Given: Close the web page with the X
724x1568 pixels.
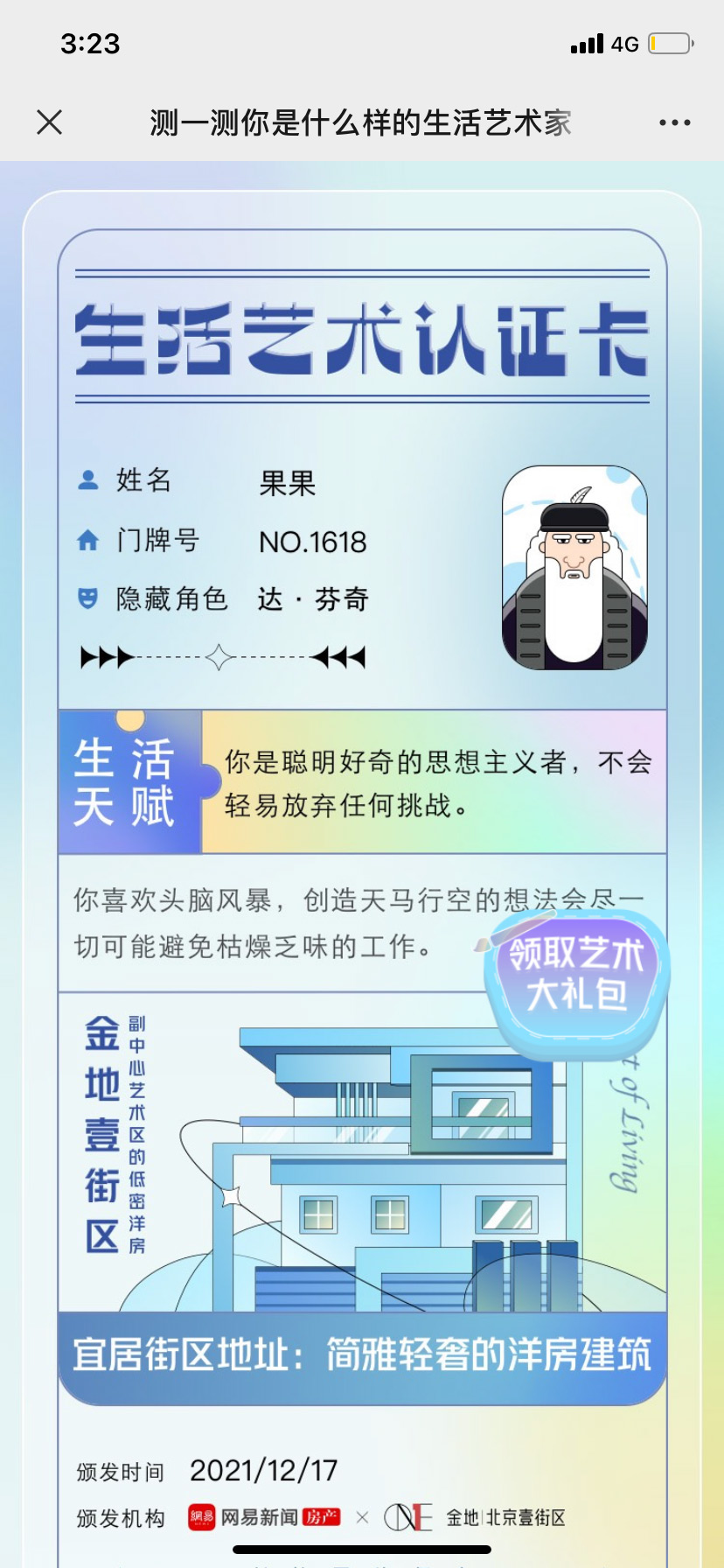Looking at the screenshot, I should (50, 122).
